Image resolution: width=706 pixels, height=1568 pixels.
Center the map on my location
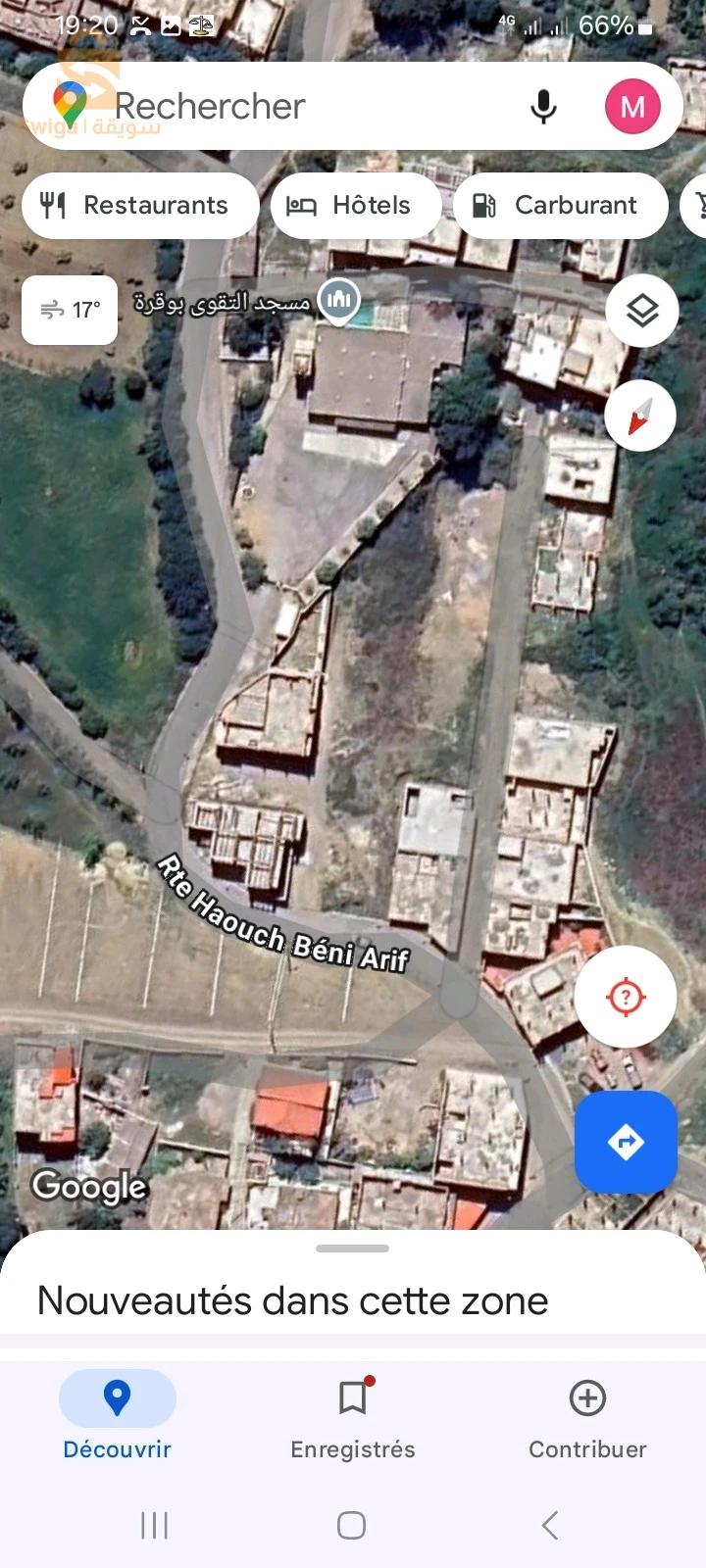pyautogui.click(x=626, y=998)
